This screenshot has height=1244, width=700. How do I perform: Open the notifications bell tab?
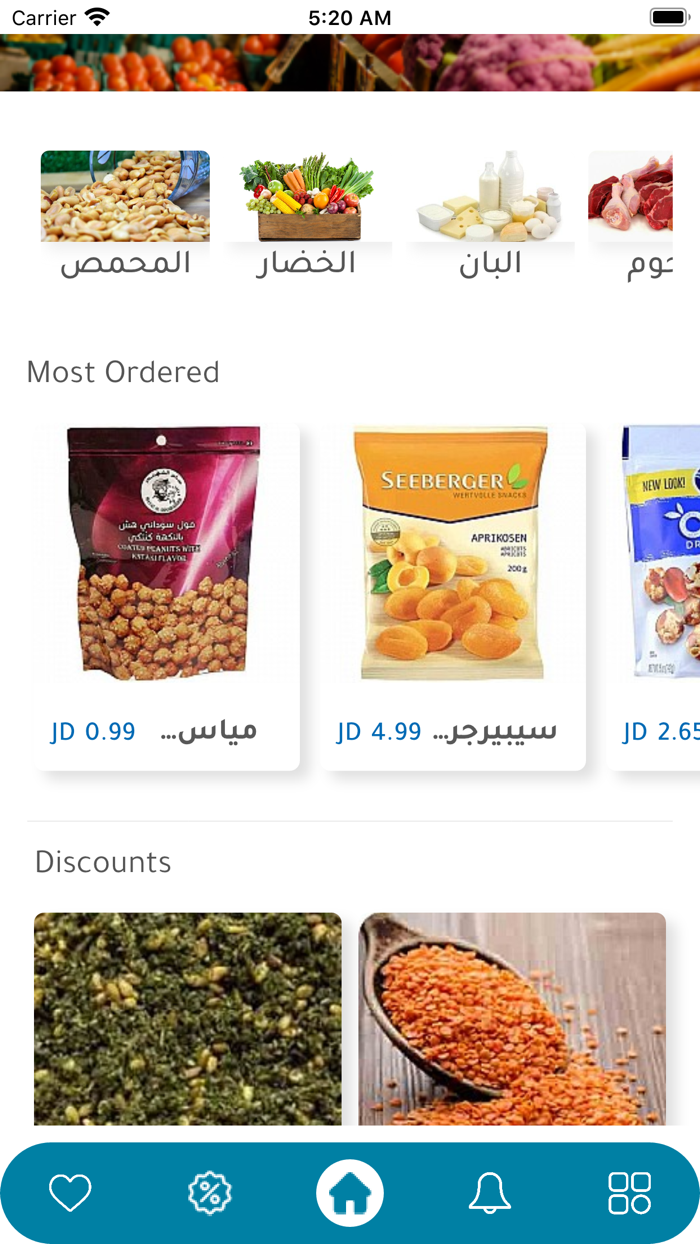point(490,1193)
